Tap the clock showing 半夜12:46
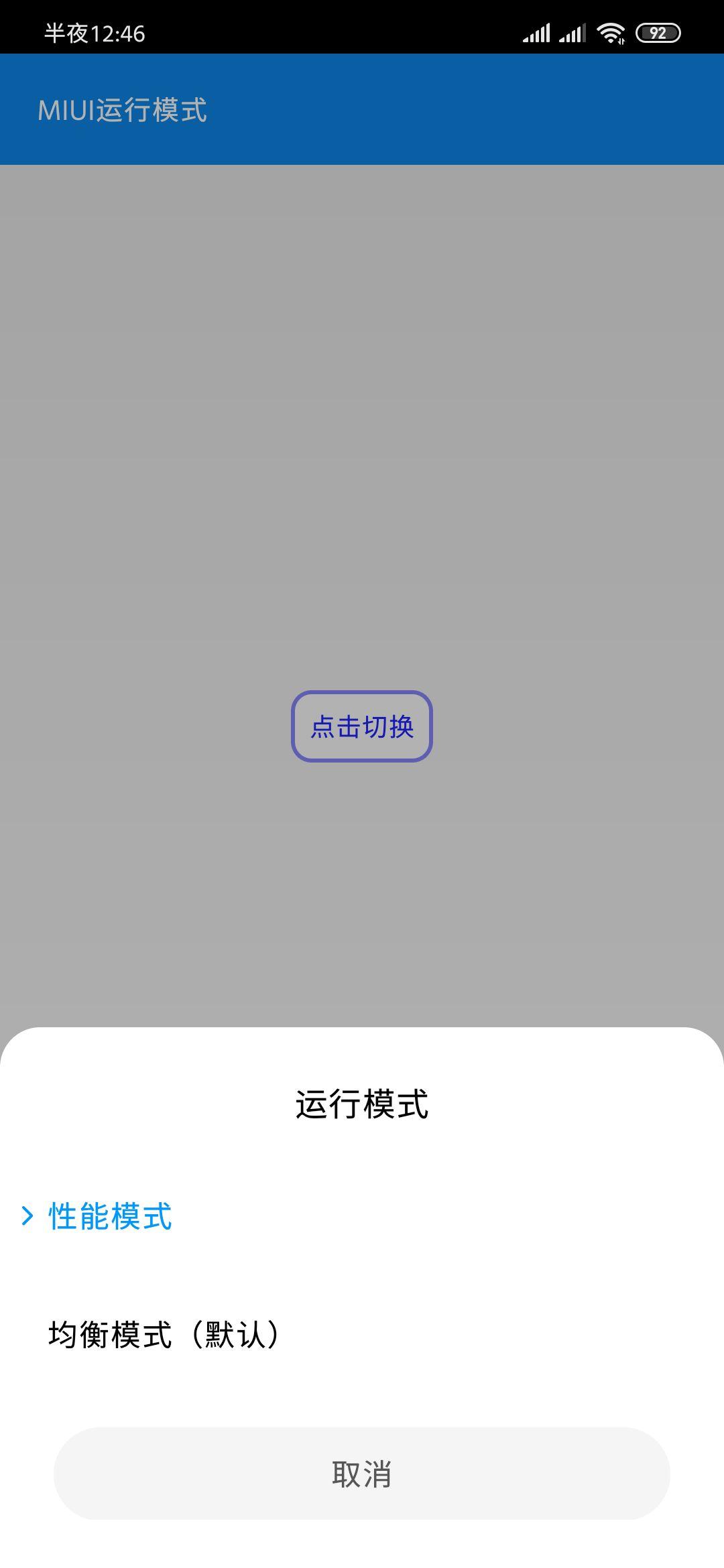The height and width of the screenshot is (1568, 724). coord(90,33)
